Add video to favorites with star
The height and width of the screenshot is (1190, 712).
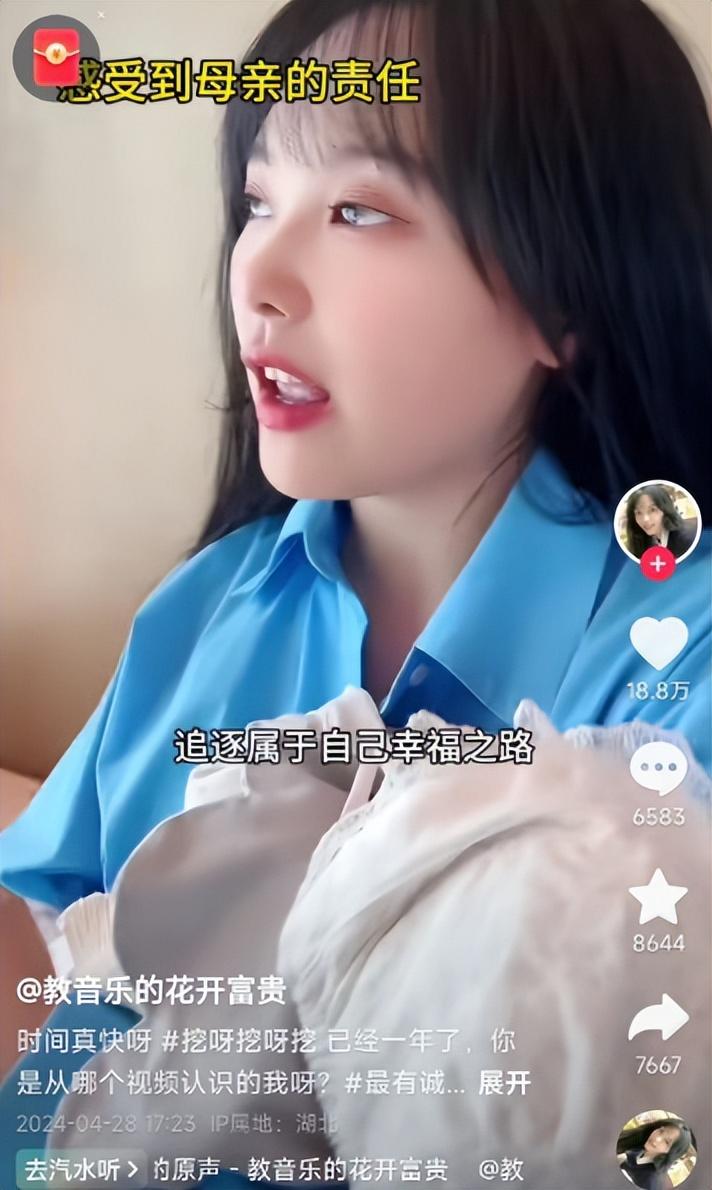point(658,897)
